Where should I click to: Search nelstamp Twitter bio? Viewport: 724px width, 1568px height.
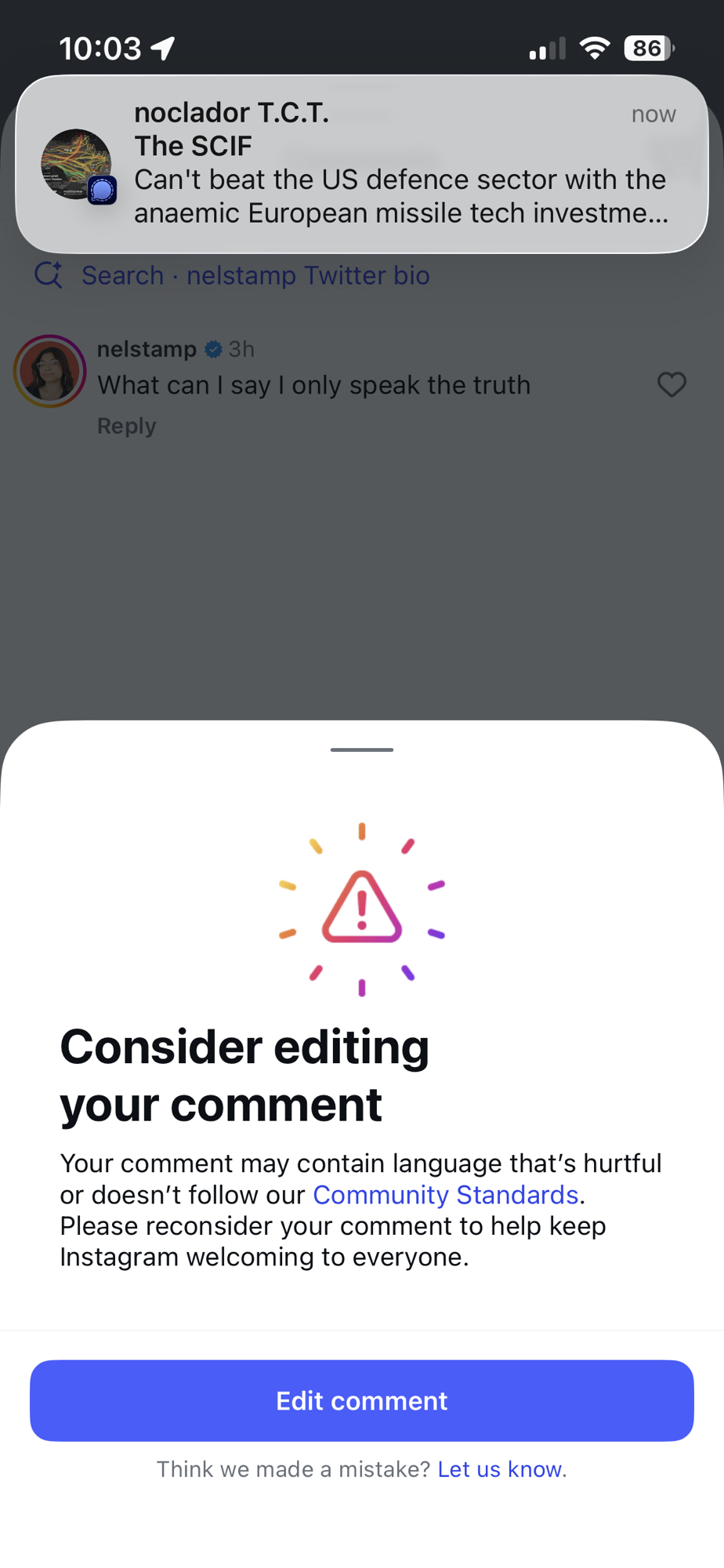[x=255, y=275]
